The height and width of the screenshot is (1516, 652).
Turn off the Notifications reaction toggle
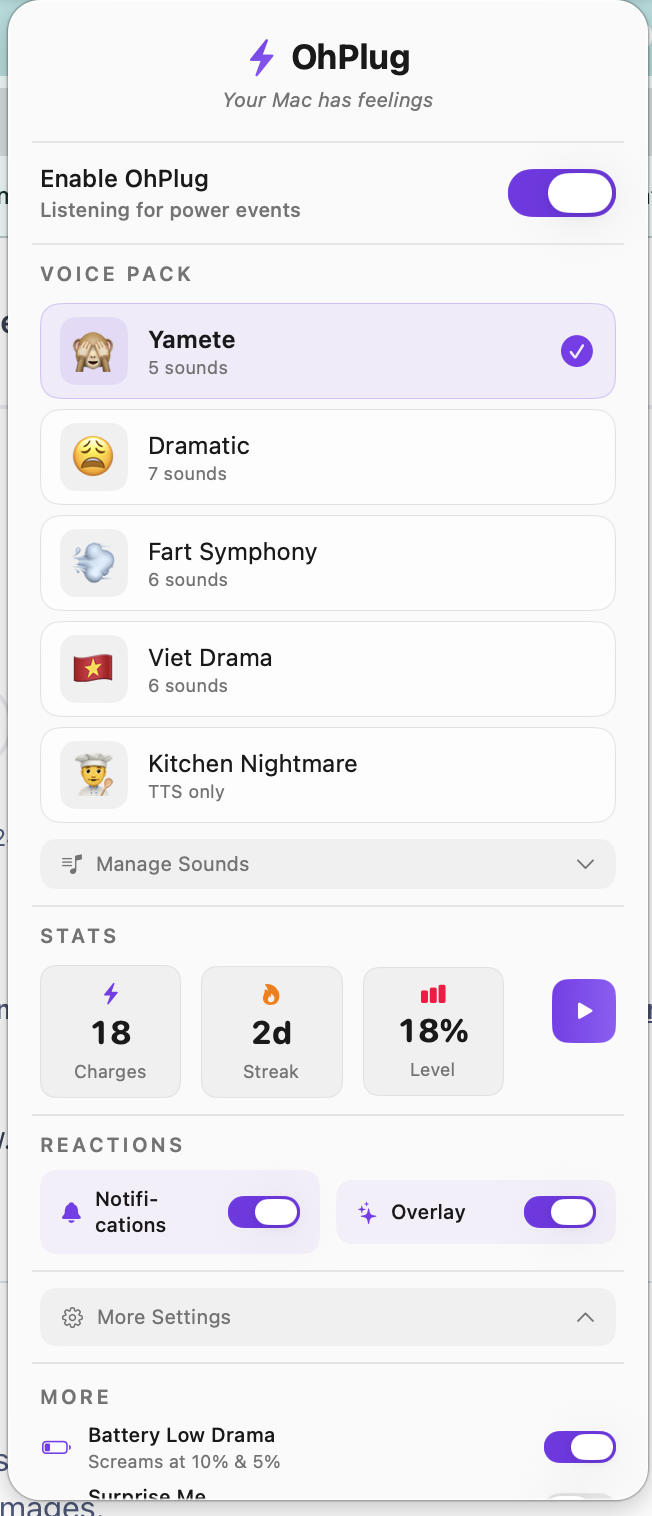pyautogui.click(x=264, y=1212)
